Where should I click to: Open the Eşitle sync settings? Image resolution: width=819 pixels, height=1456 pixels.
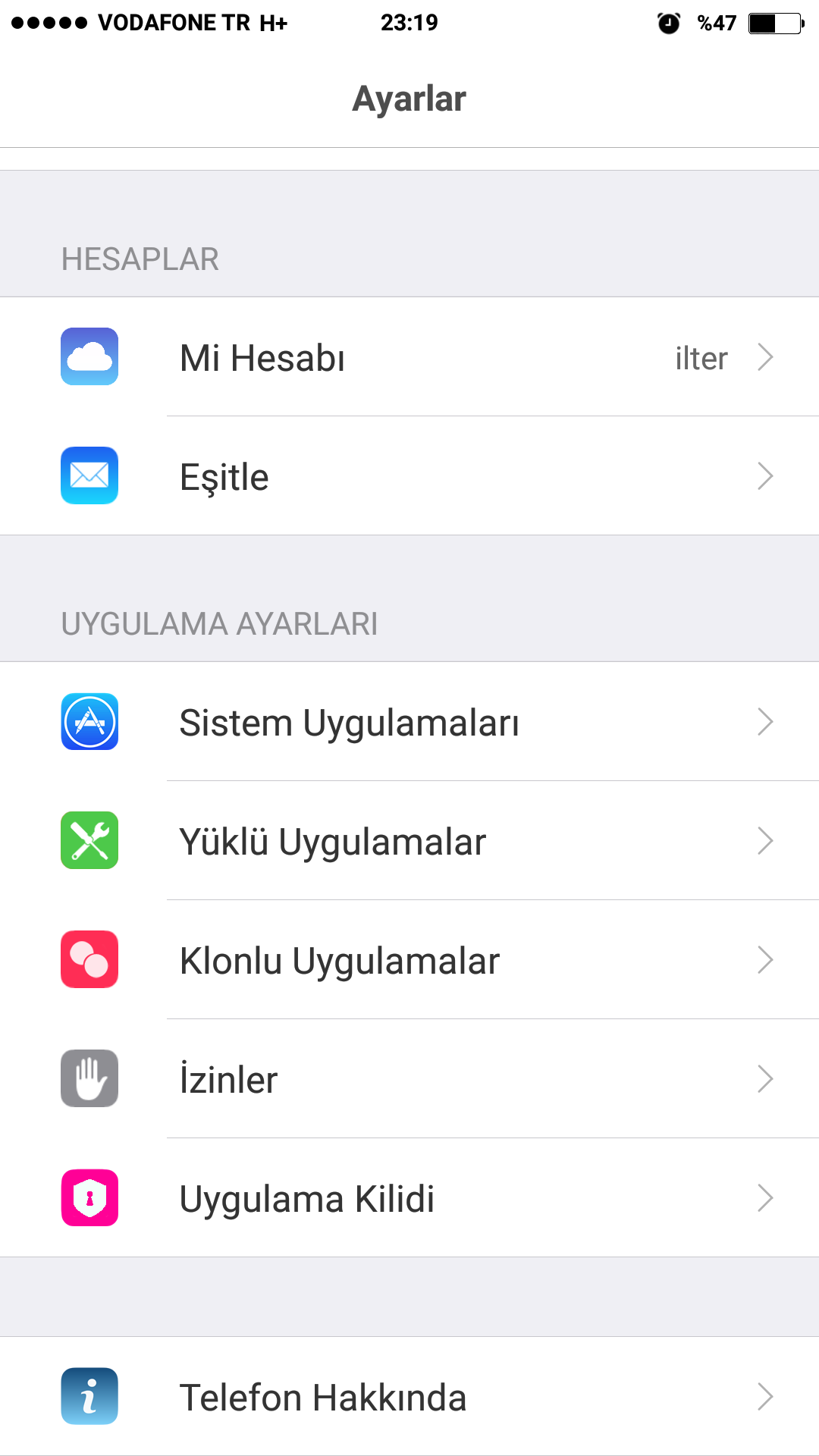(409, 476)
